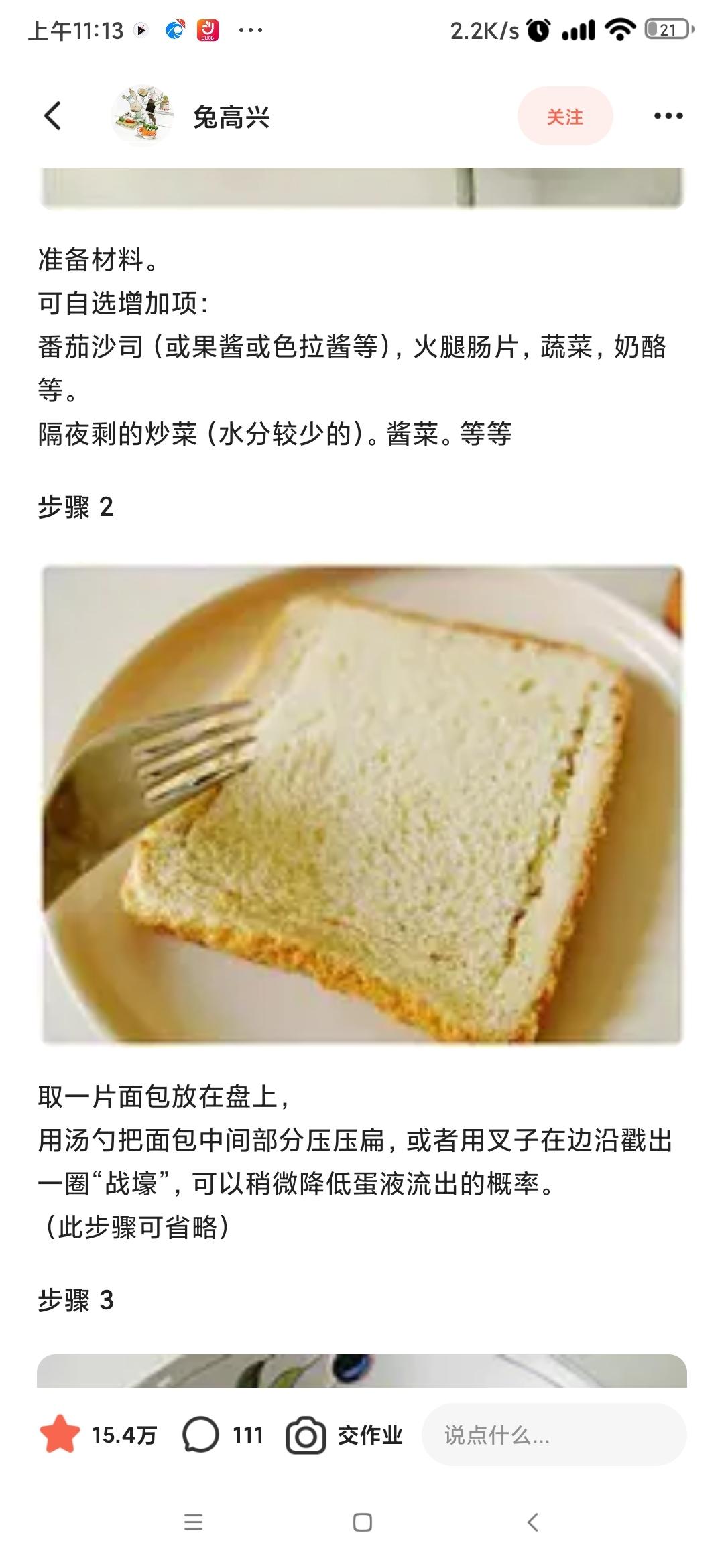Open the step 3 image
The image size is (724, 1568).
click(x=362, y=1370)
